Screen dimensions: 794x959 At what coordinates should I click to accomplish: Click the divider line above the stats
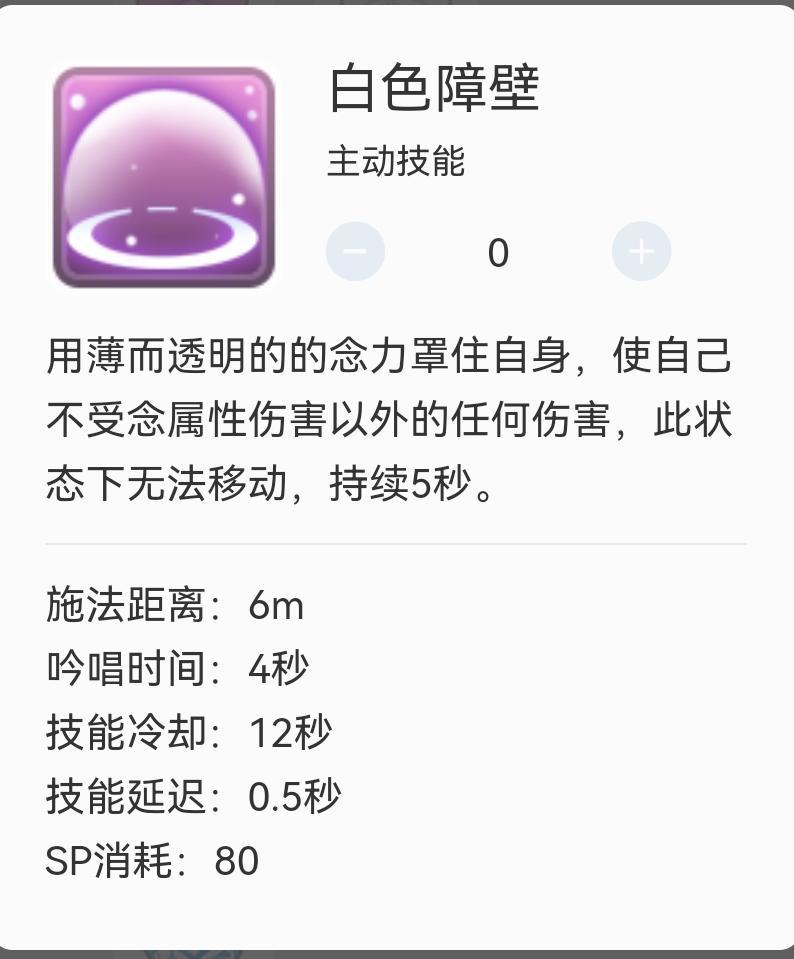397,544
